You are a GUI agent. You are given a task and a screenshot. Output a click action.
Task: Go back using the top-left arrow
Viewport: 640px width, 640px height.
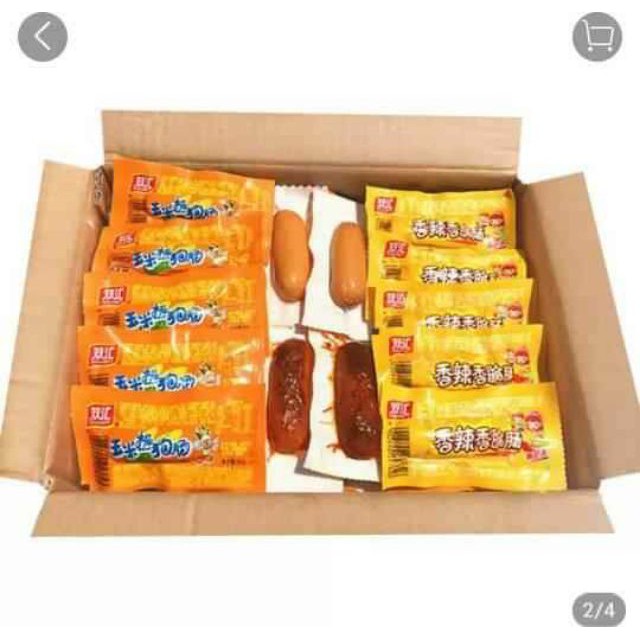coord(42,37)
